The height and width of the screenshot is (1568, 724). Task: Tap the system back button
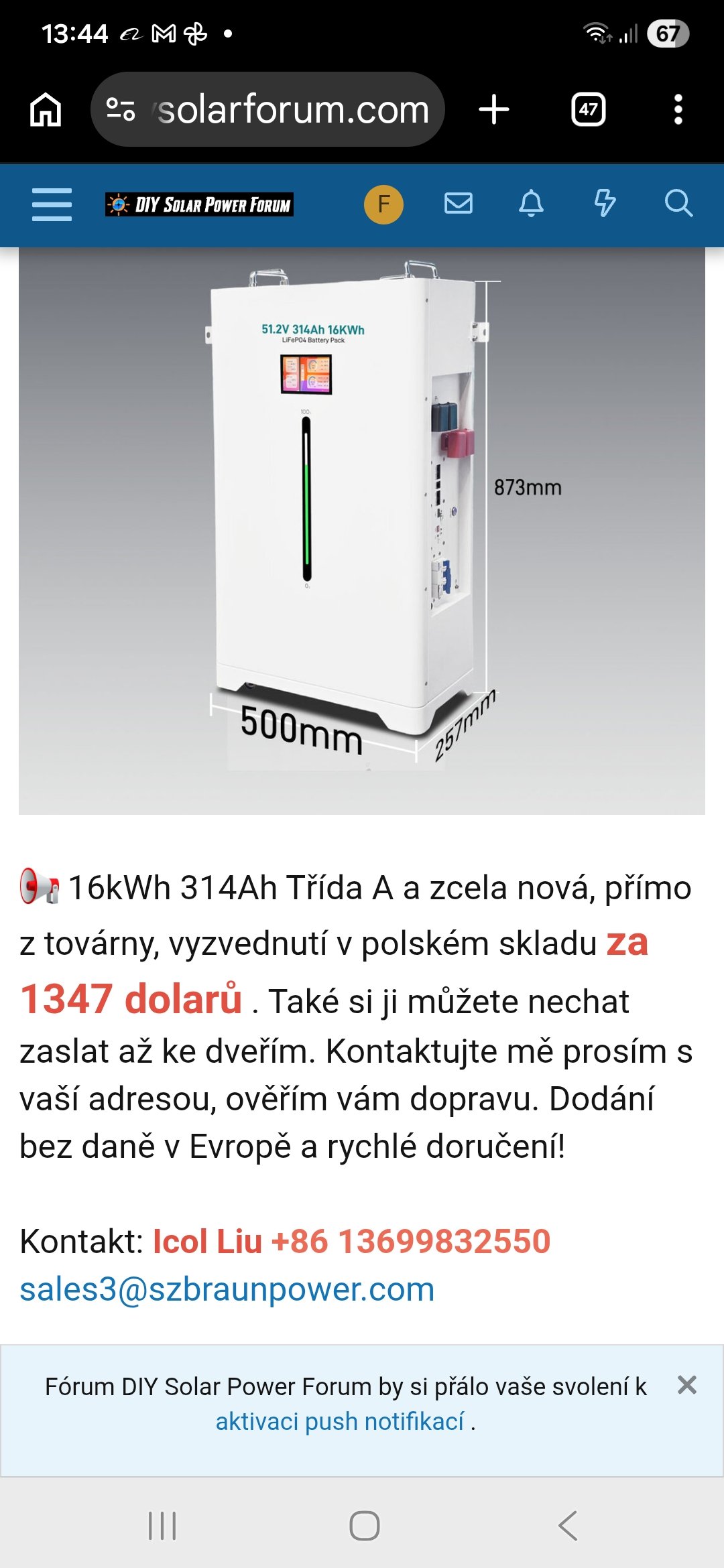pos(568,1526)
